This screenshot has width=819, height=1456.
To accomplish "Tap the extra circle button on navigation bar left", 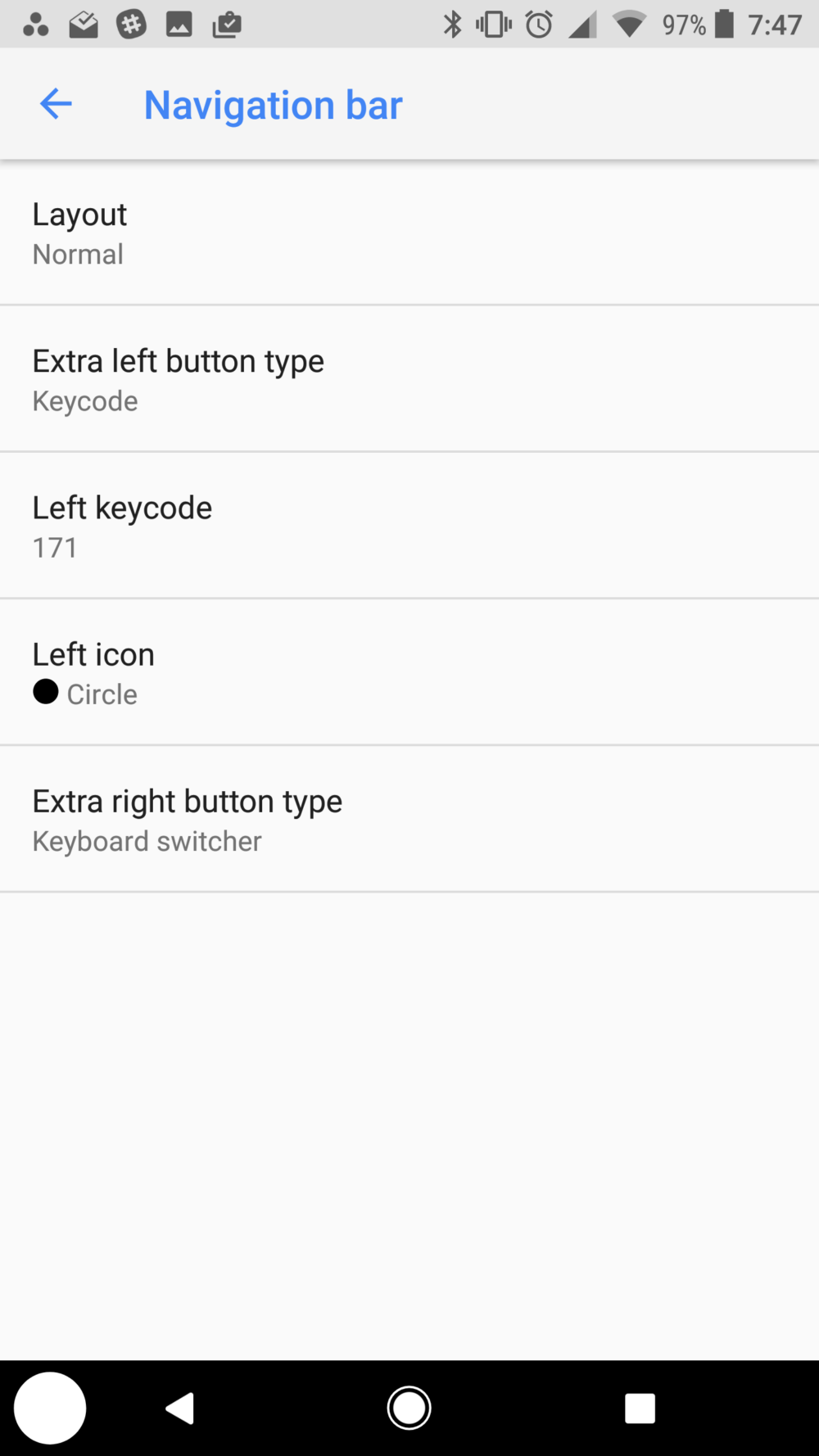I will pyautogui.click(x=50, y=1408).
